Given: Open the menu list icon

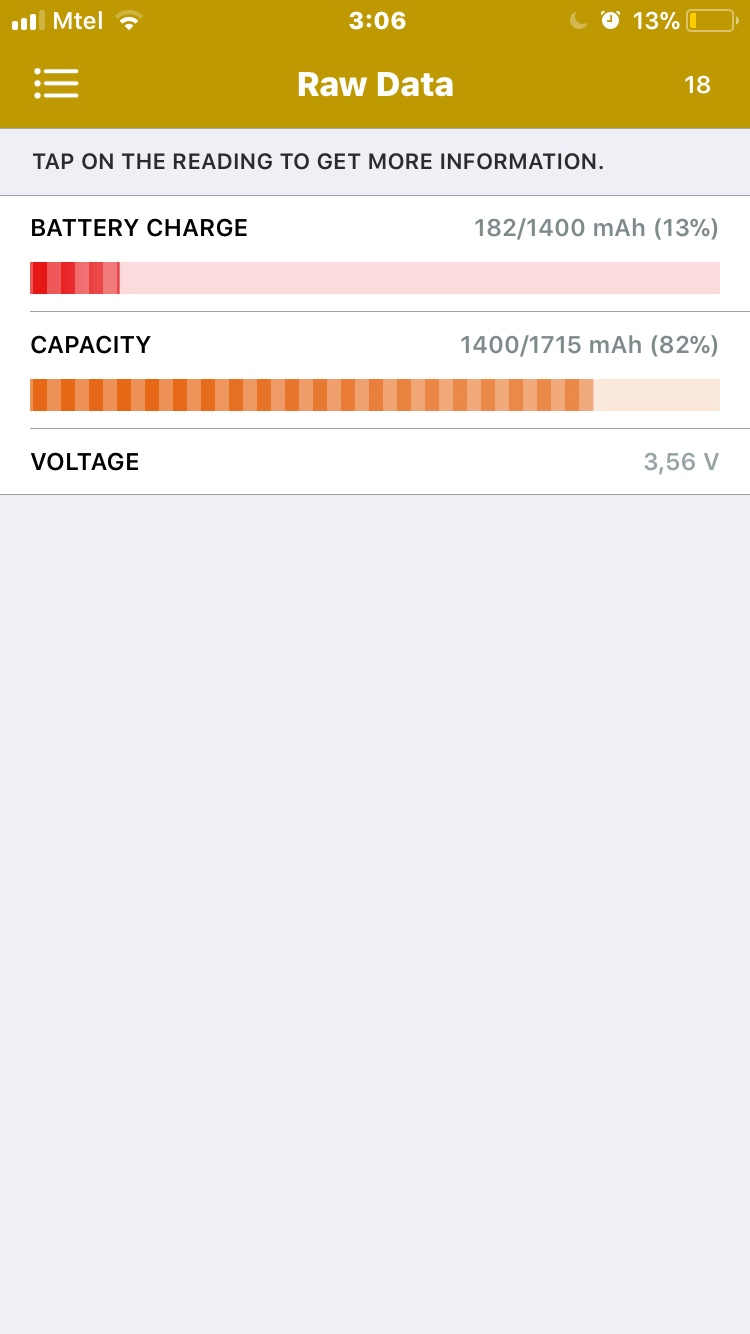Looking at the screenshot, I should pos(56,84).
